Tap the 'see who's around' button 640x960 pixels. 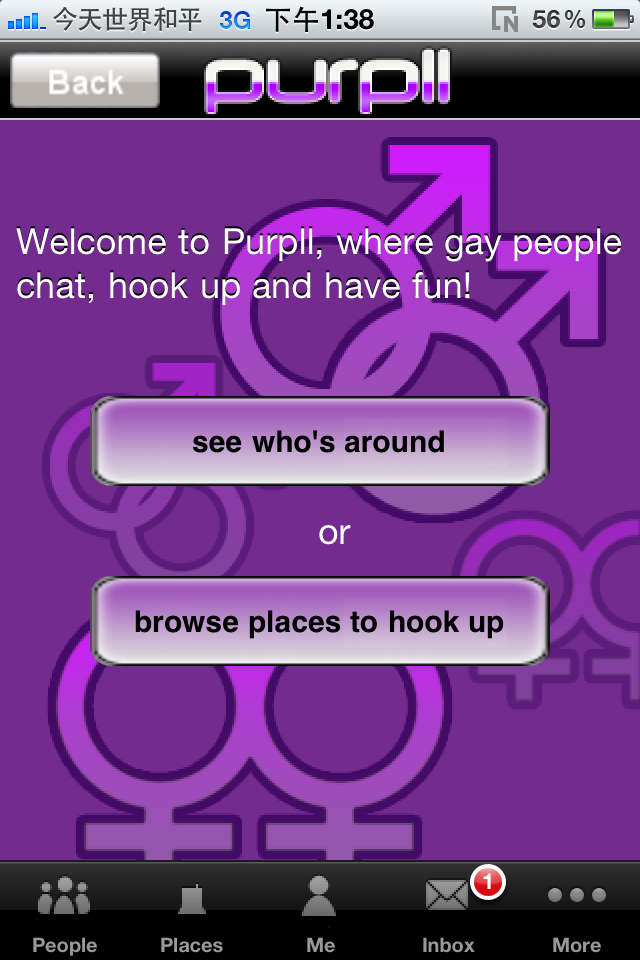319,441
